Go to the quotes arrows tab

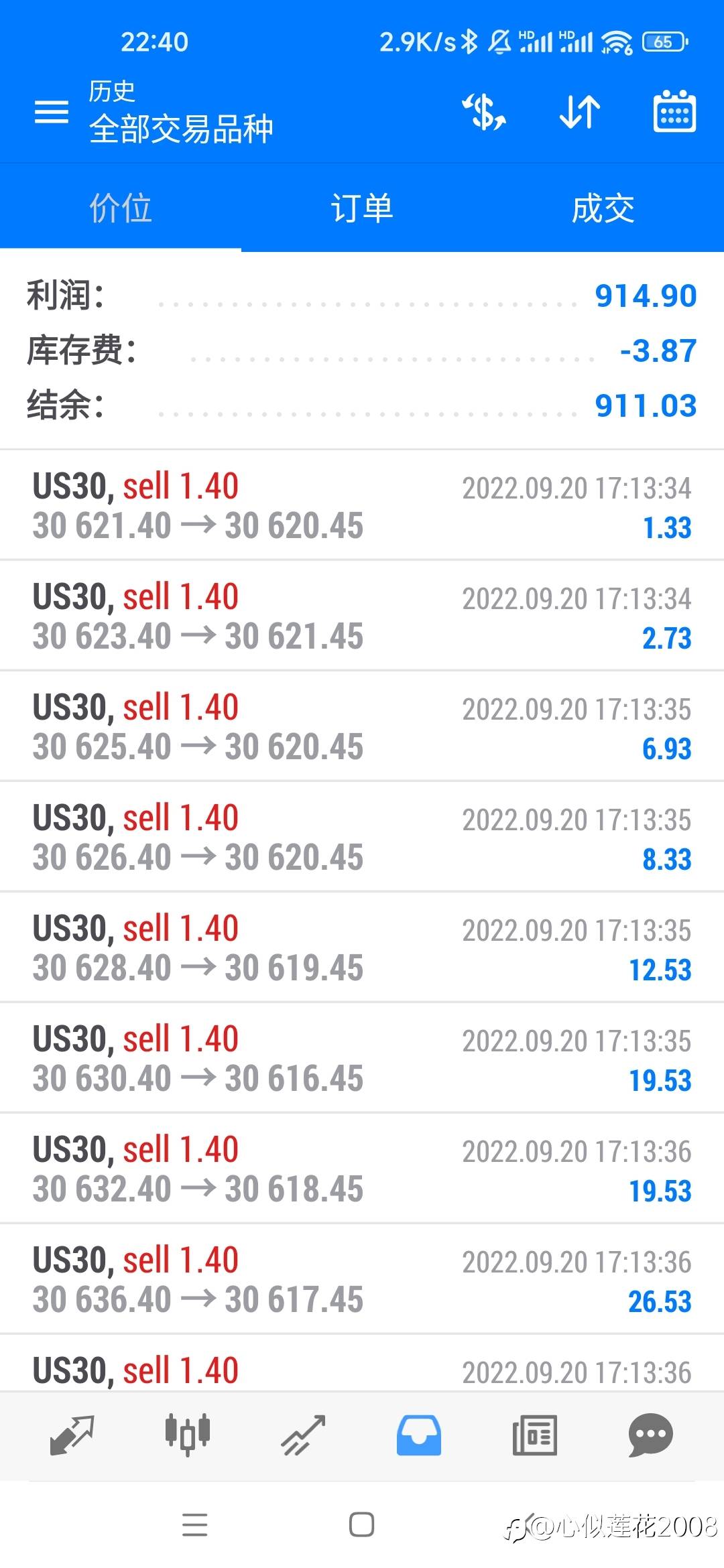click(72, 1435)
